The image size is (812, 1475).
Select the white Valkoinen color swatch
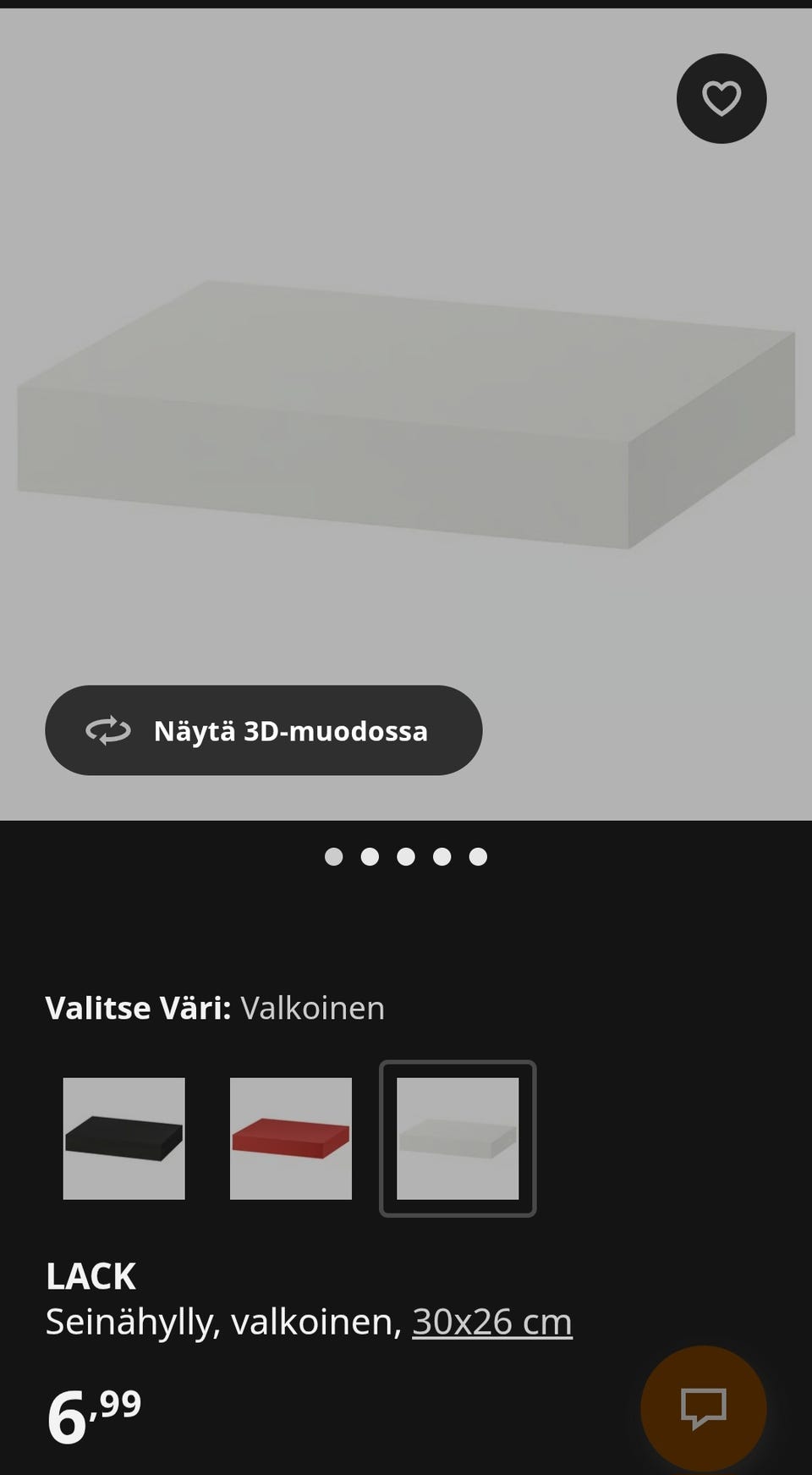[x=457, y=1138]
